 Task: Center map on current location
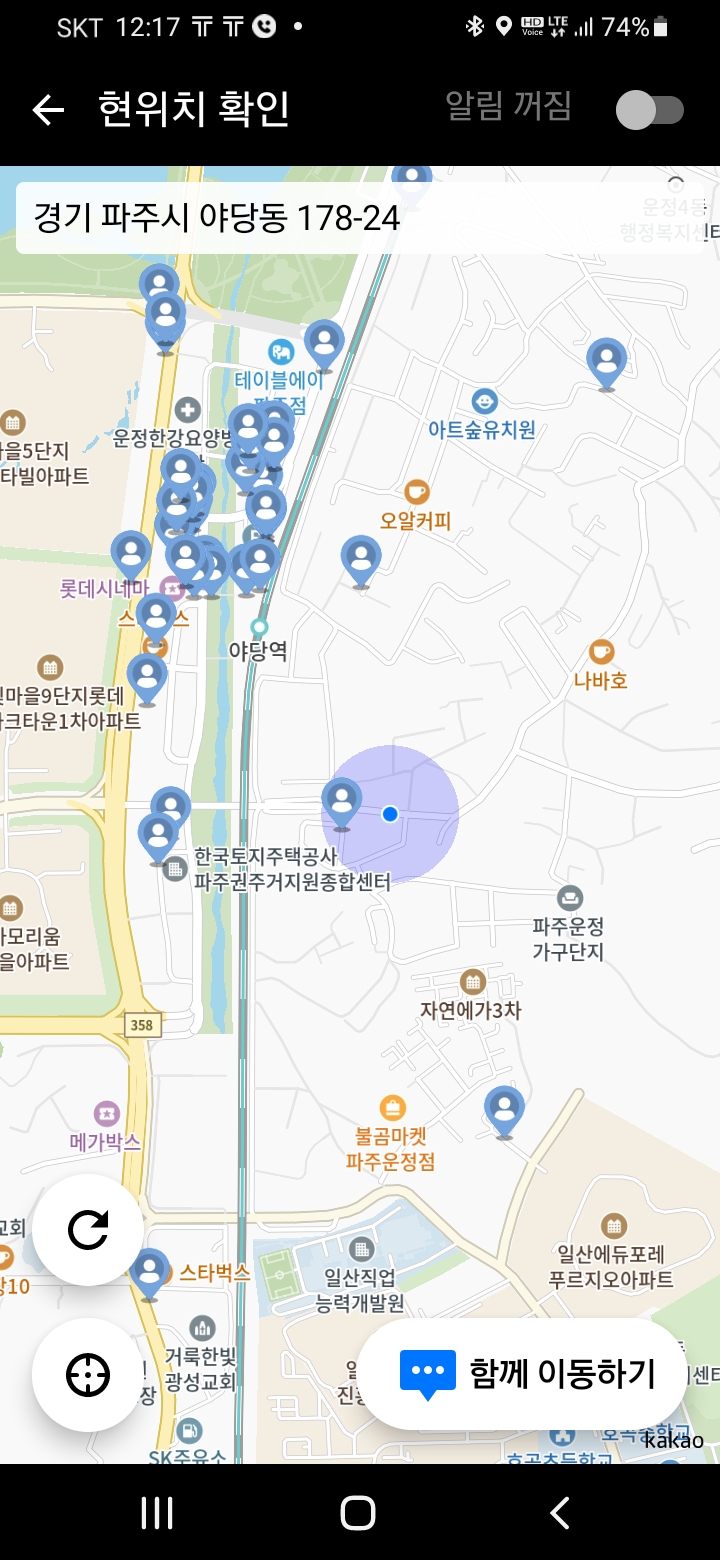click(88, 1375)
